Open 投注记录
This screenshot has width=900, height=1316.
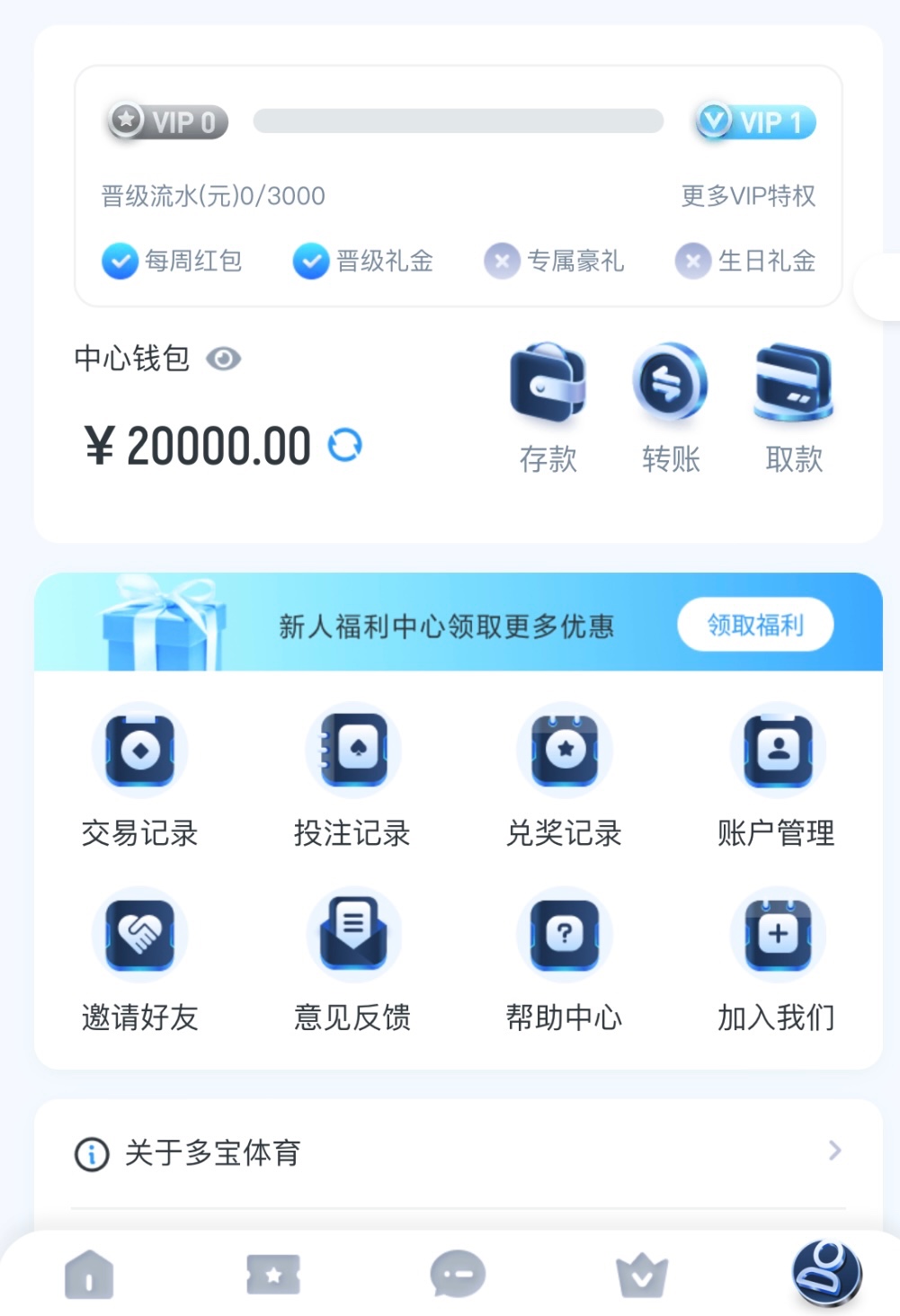point(352,775)
